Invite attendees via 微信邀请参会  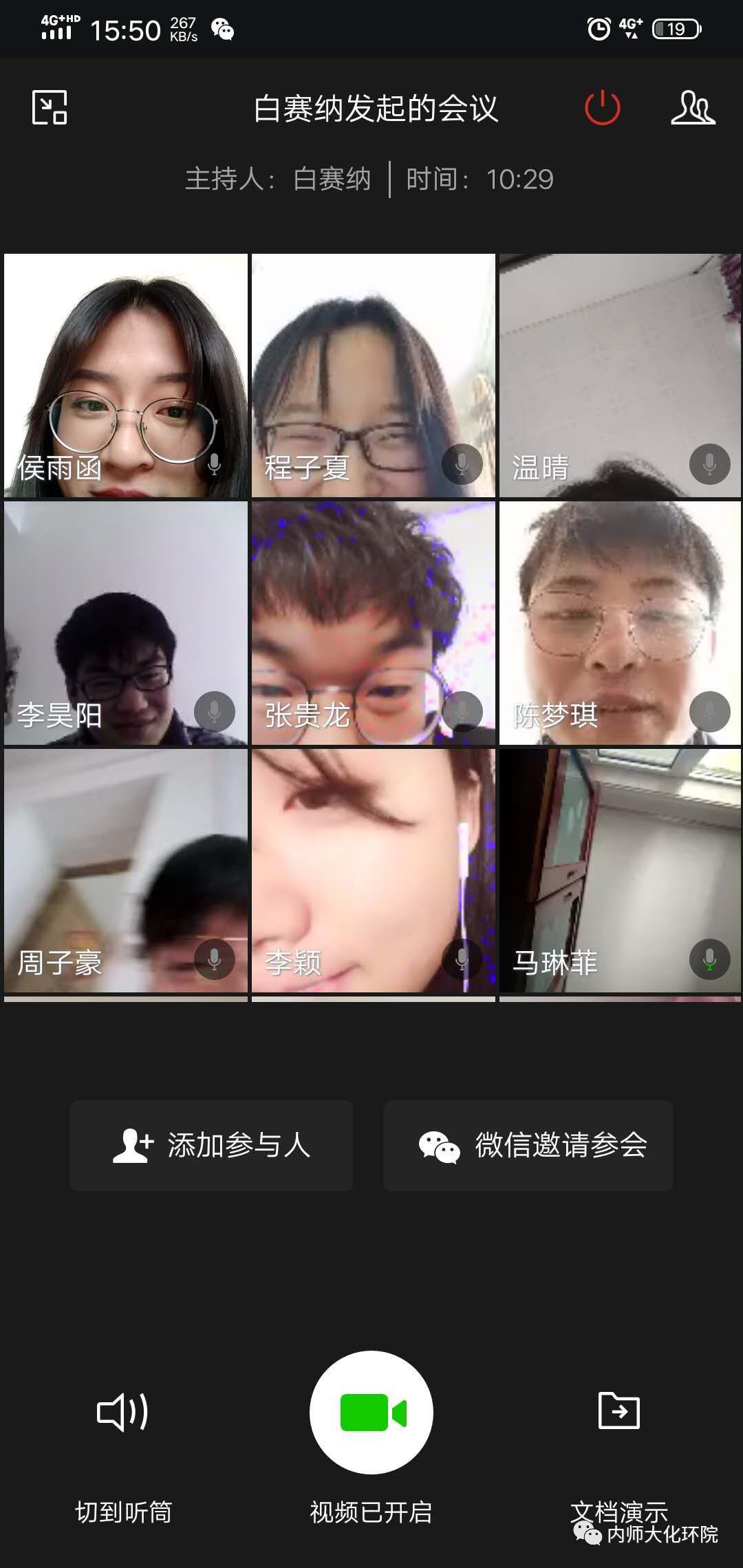pos(528,1145)
